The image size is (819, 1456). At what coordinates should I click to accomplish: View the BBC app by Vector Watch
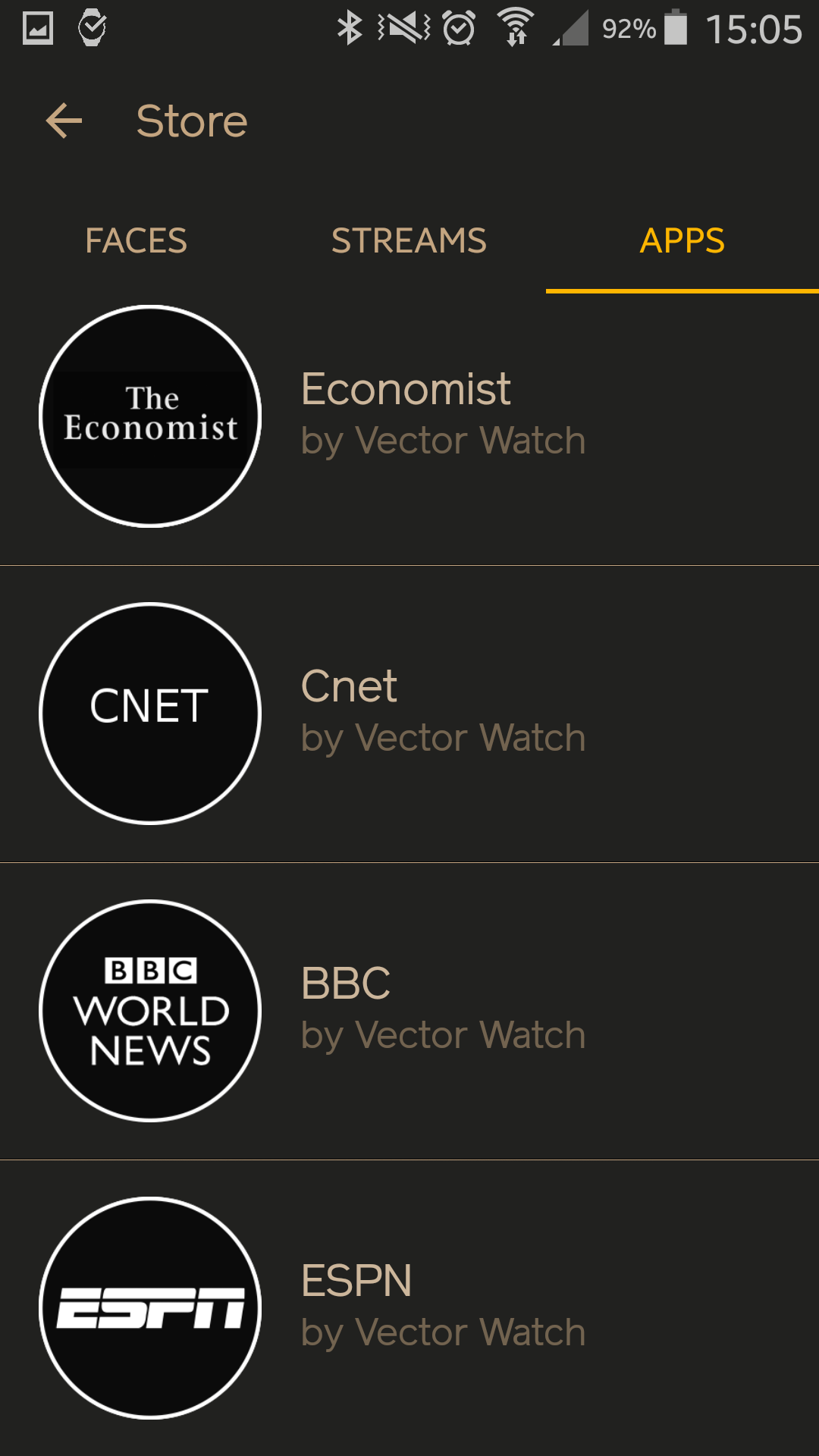tap(409, 1010)
